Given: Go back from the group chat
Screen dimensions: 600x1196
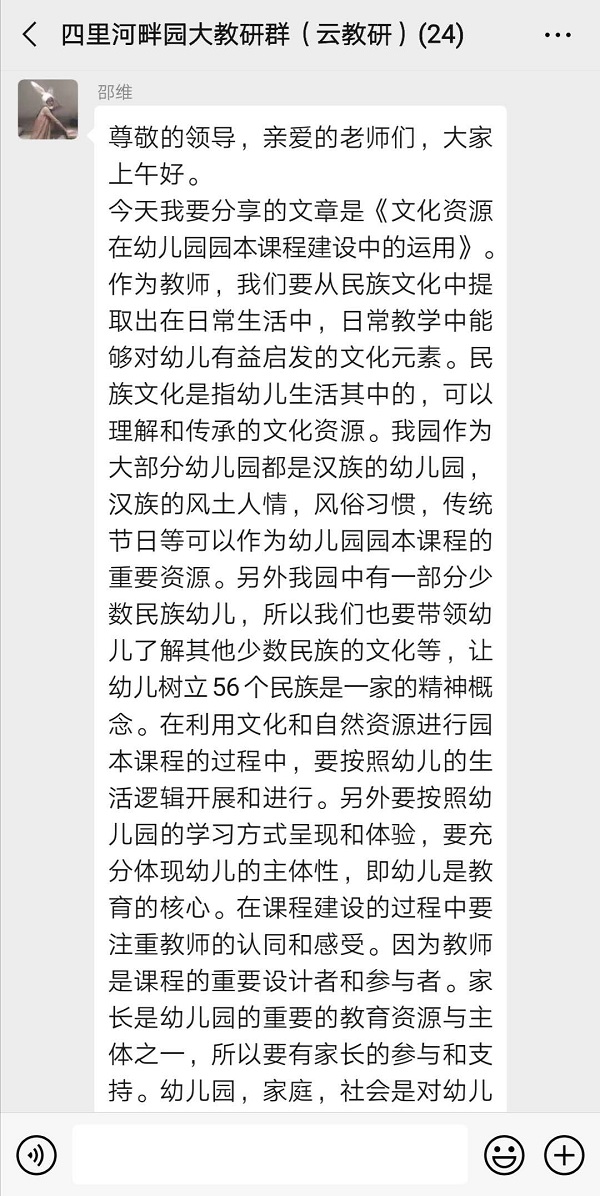Looking at the screenshot, I should [30, 35].
